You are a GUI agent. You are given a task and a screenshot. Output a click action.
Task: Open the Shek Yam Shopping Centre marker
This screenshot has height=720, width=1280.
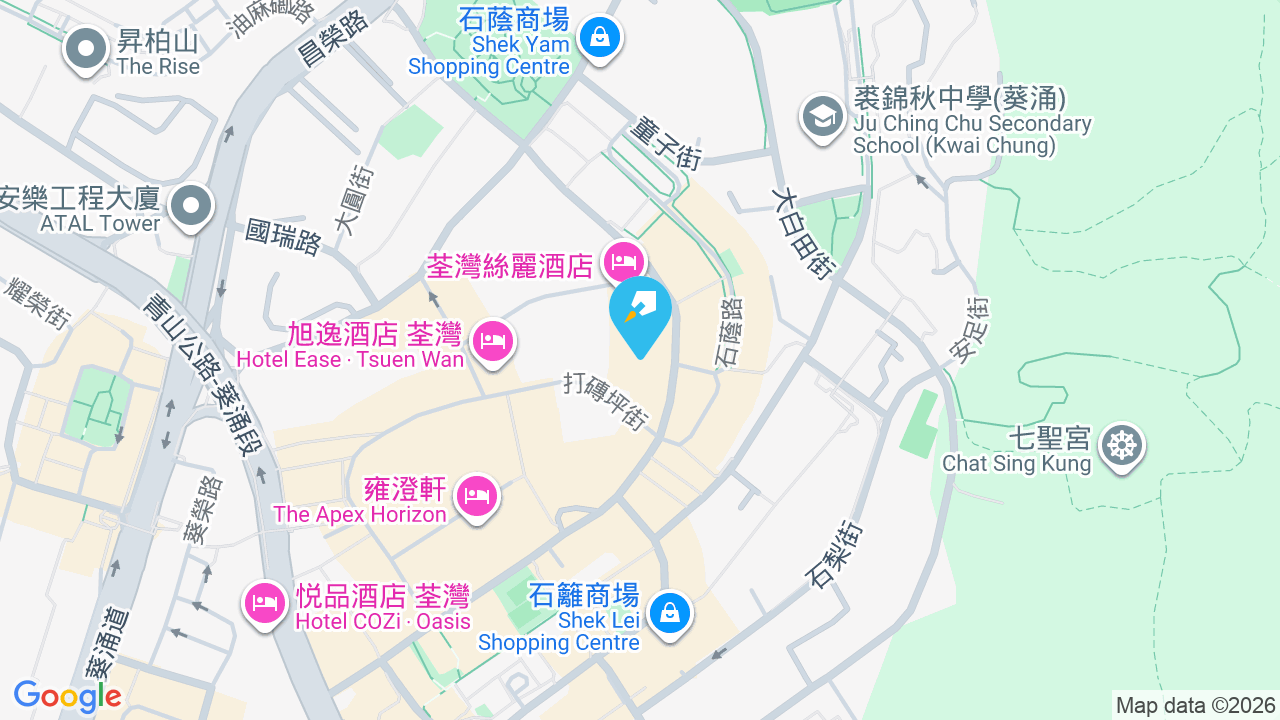click(x=599, y=41)
